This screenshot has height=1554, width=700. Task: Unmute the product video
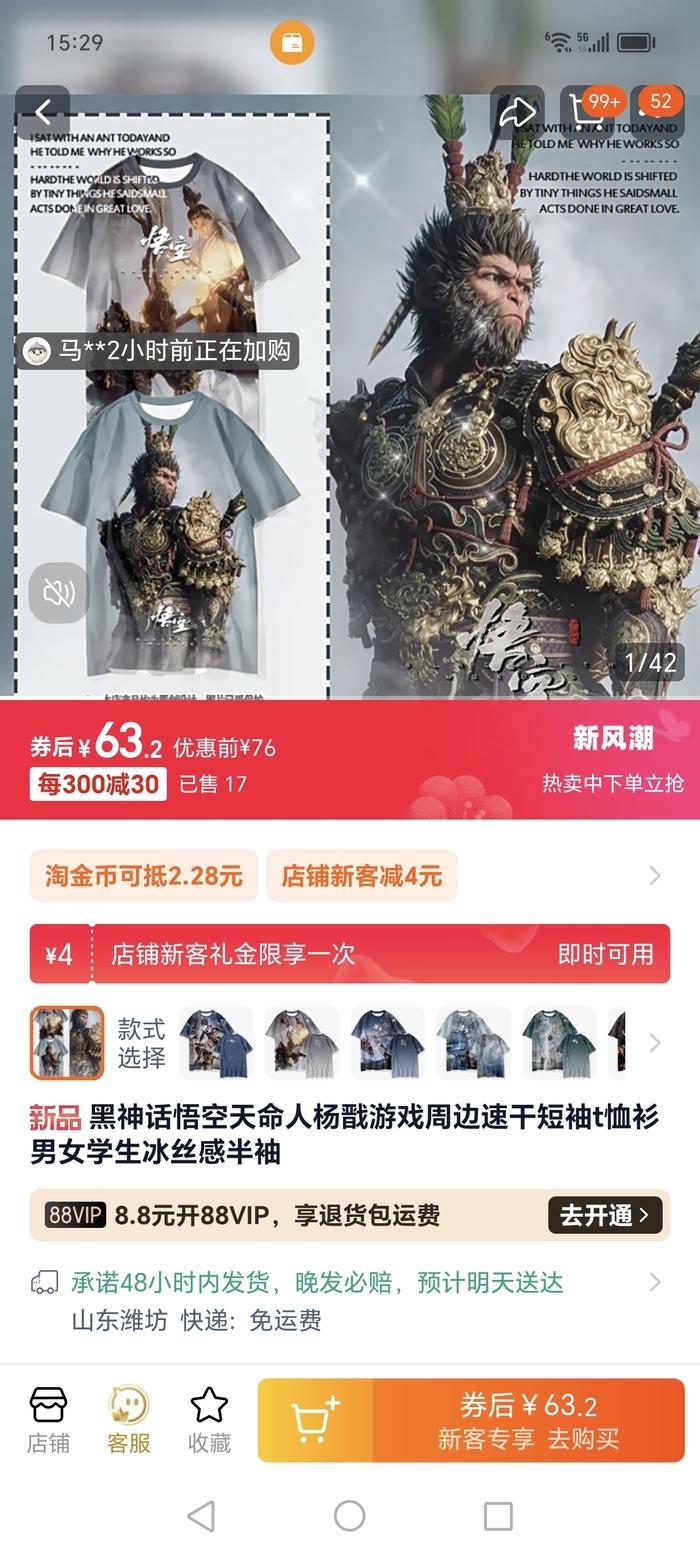click(x=58, y=593)
